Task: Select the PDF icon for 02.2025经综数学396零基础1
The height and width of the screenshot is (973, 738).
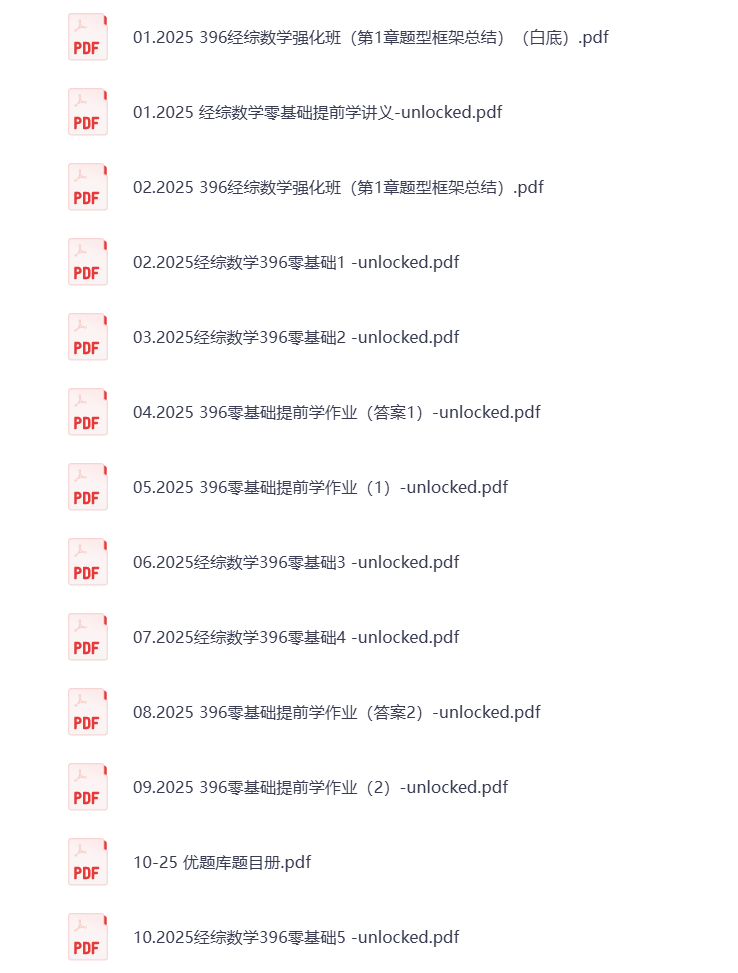Action: click(x=87, y=262)
